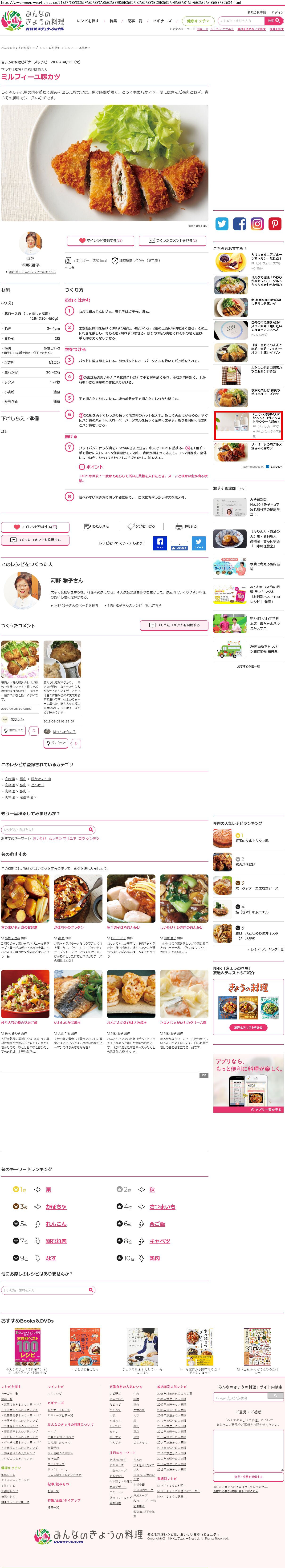
Task: Select the かぼちゃ keyword ranking link
Action: point(56,1207)
